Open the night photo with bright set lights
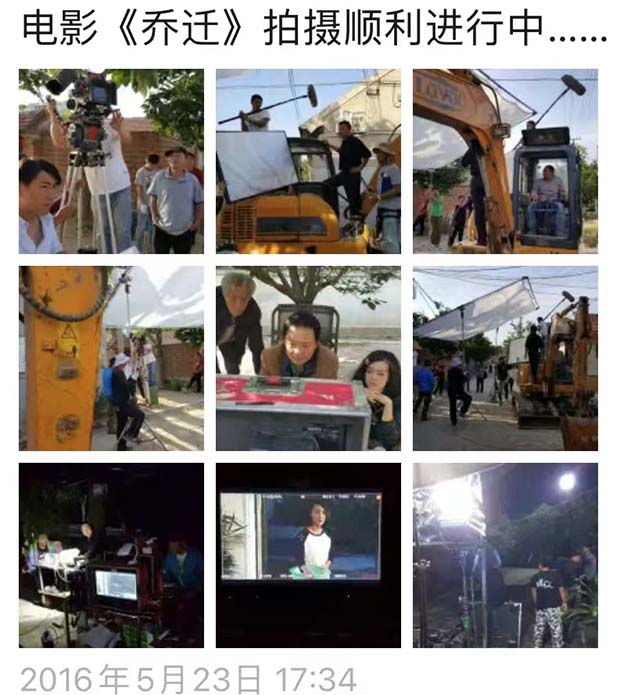This screenshot has height=695, width=620. click(505, 555)
